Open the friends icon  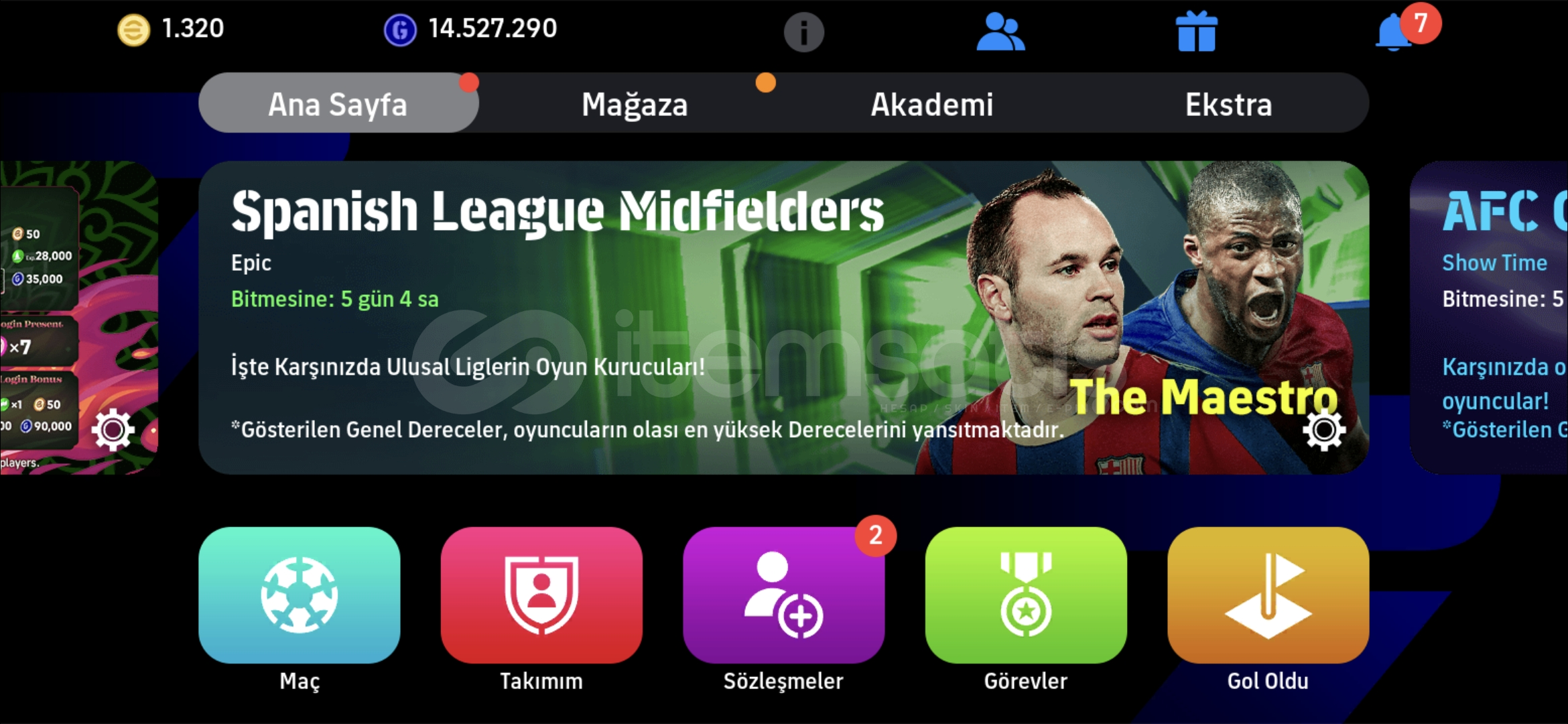click(1000, 32)
